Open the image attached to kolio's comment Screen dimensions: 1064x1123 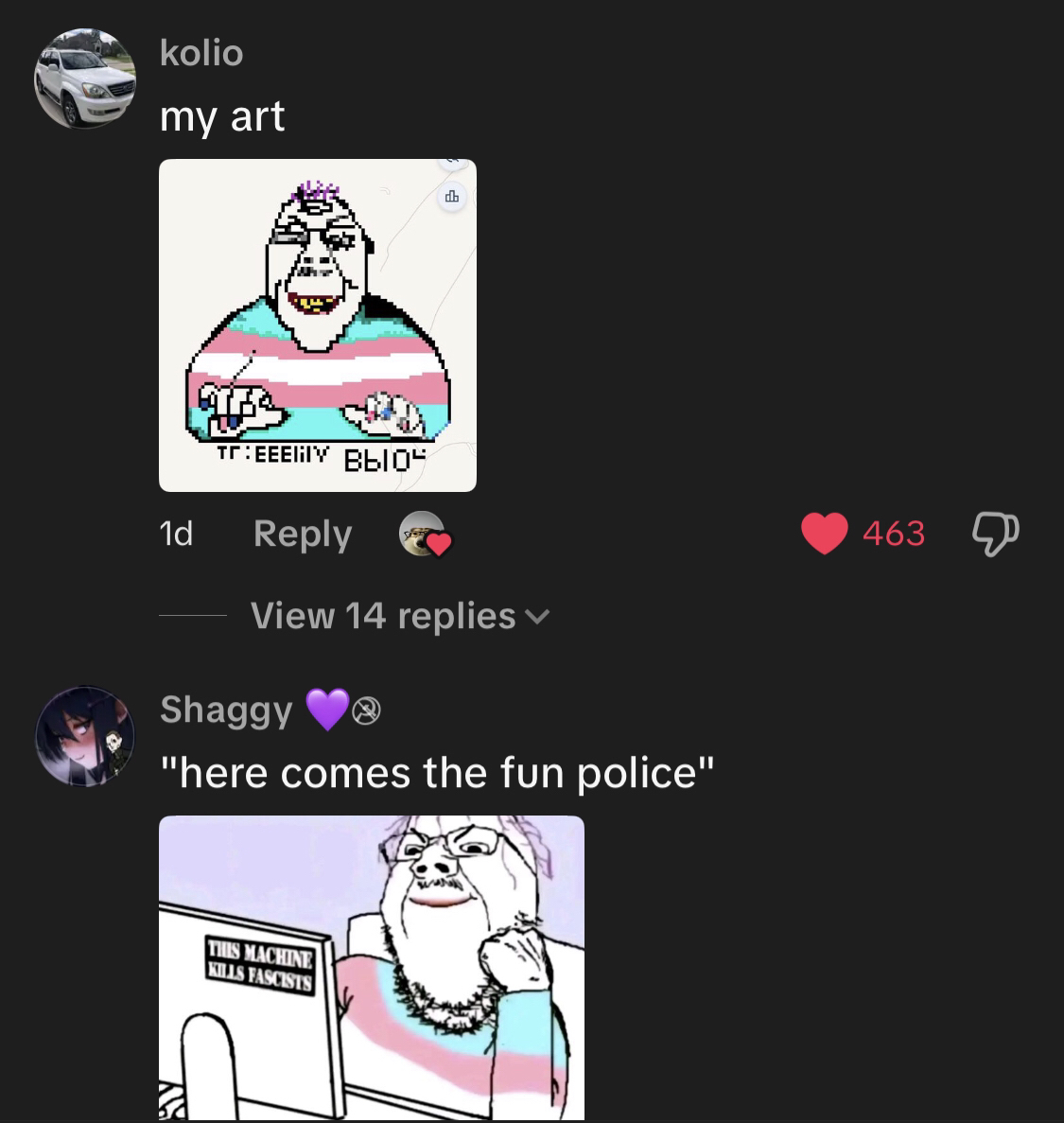coord(318,325)
